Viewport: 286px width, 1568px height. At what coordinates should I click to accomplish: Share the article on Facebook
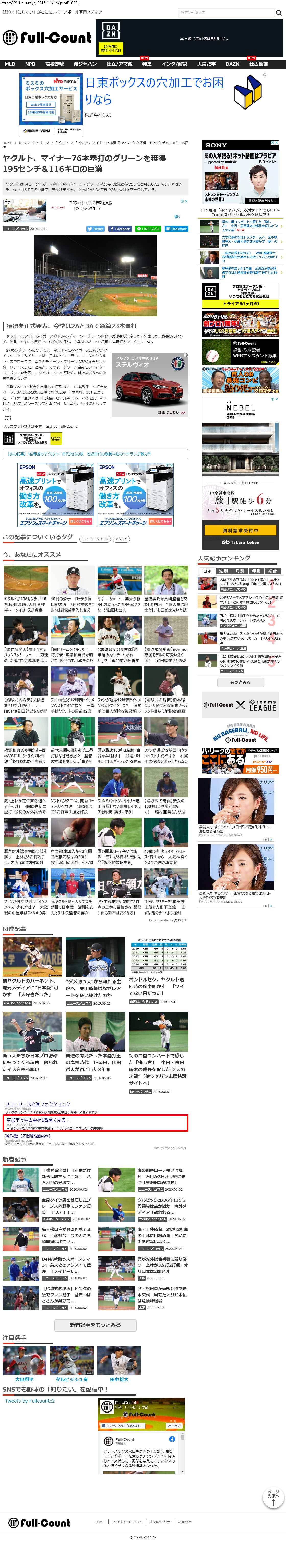click(121, 229)
